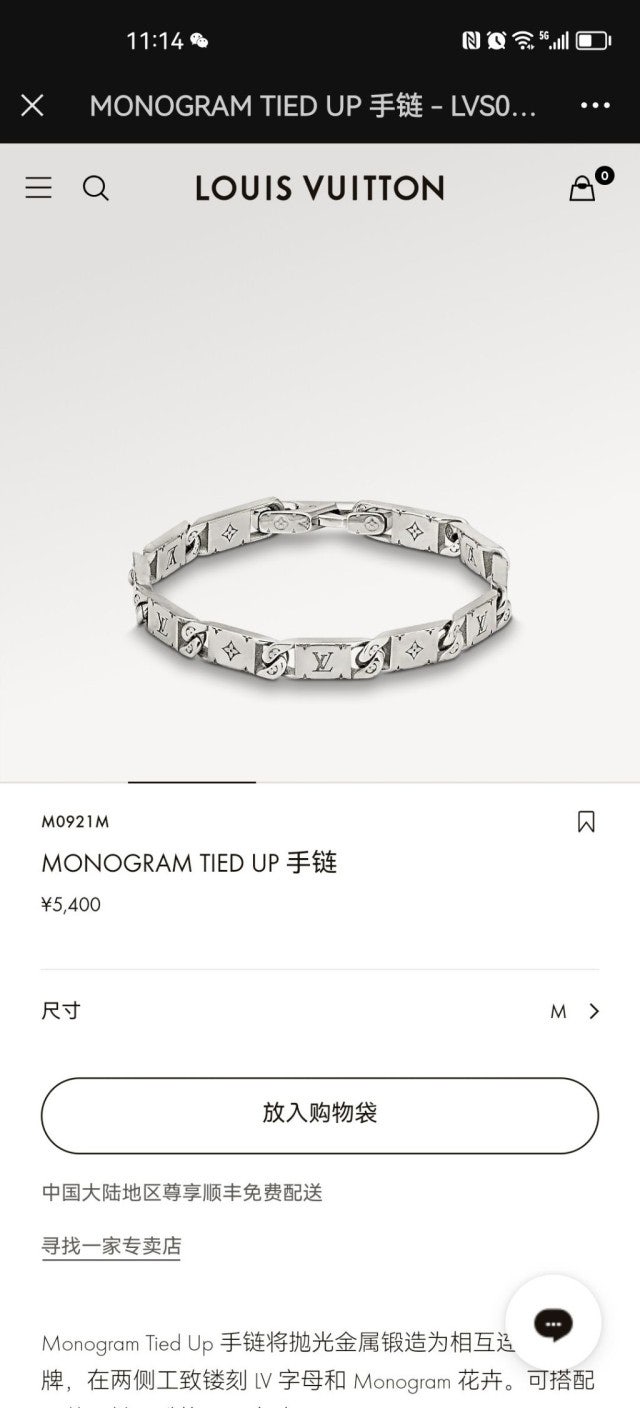Bookmark this bracelet to wishlist
The image size is (640, 1408).
point(586,822)
